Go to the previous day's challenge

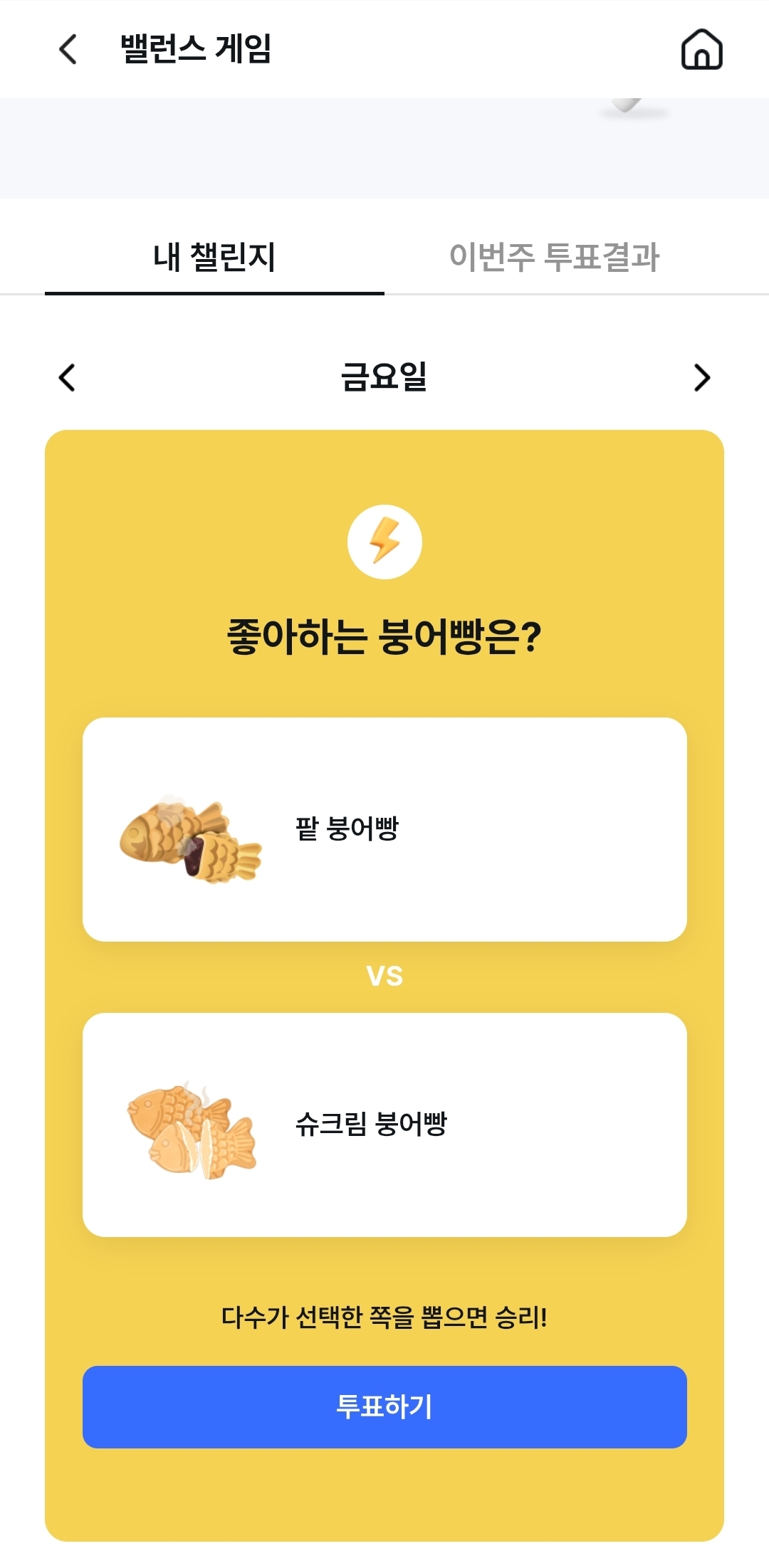[68, 379]
